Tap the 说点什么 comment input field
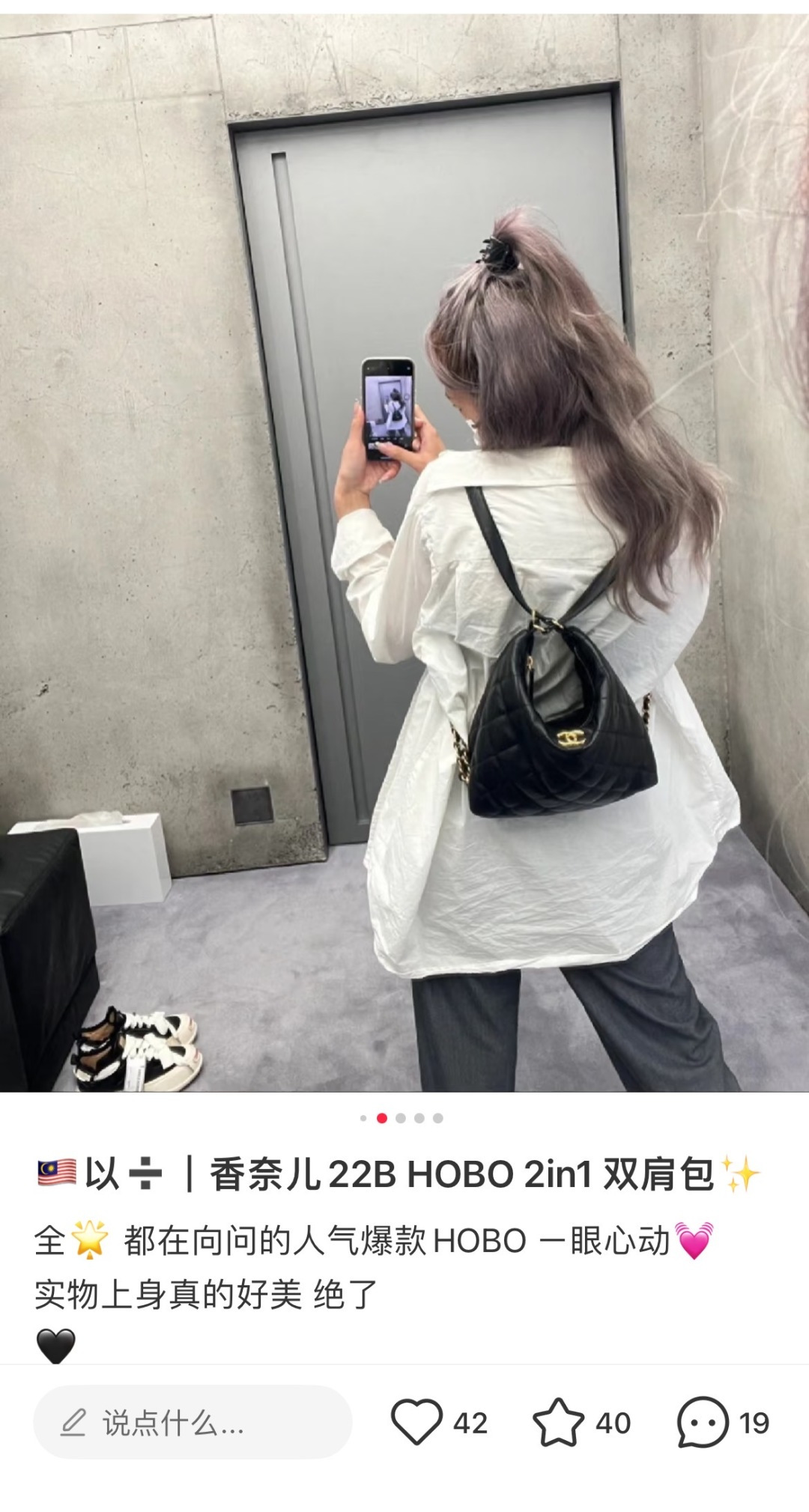This screenshot has height=1512, width=809. pyautogui.click(x=193, y=1421)
